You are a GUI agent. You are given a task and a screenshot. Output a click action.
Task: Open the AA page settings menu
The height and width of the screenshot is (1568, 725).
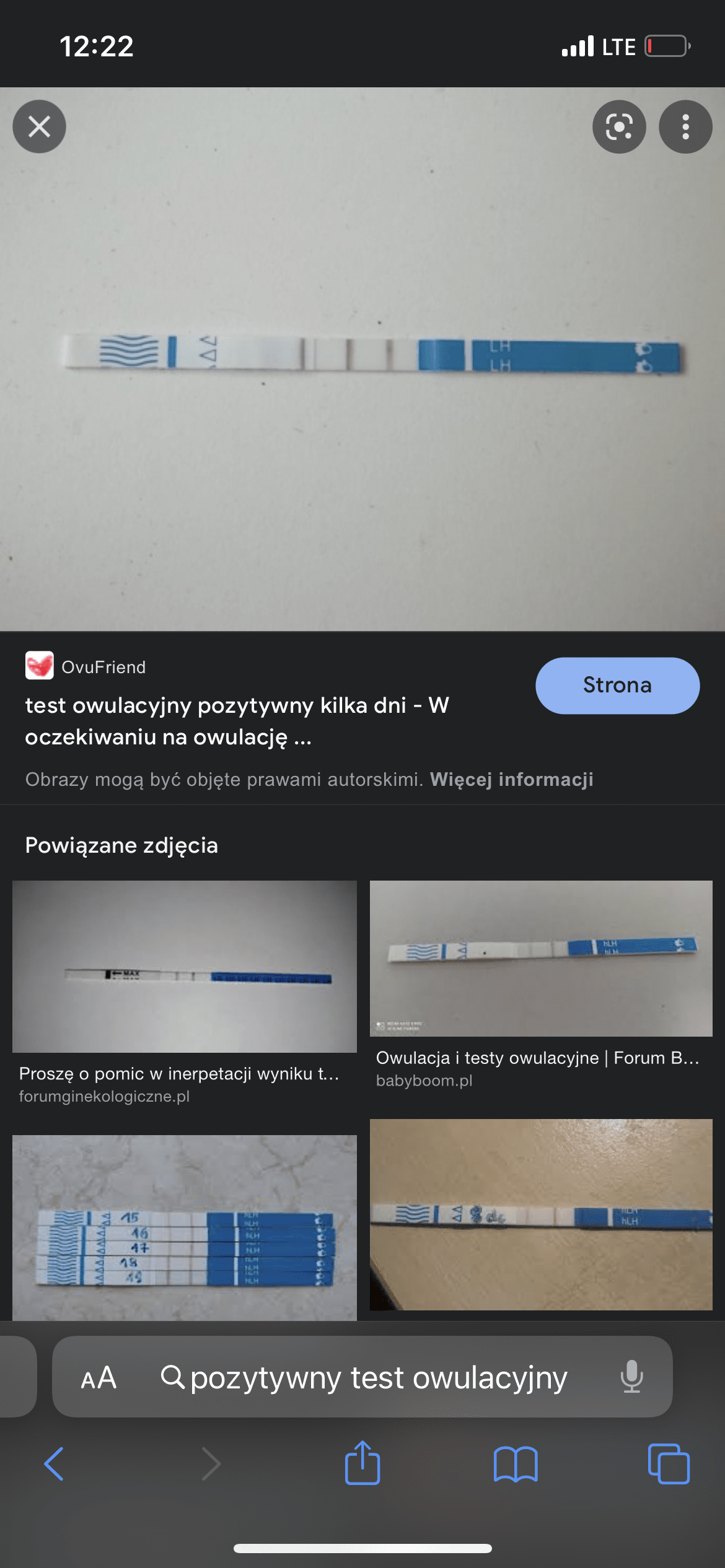point(99,1378)
